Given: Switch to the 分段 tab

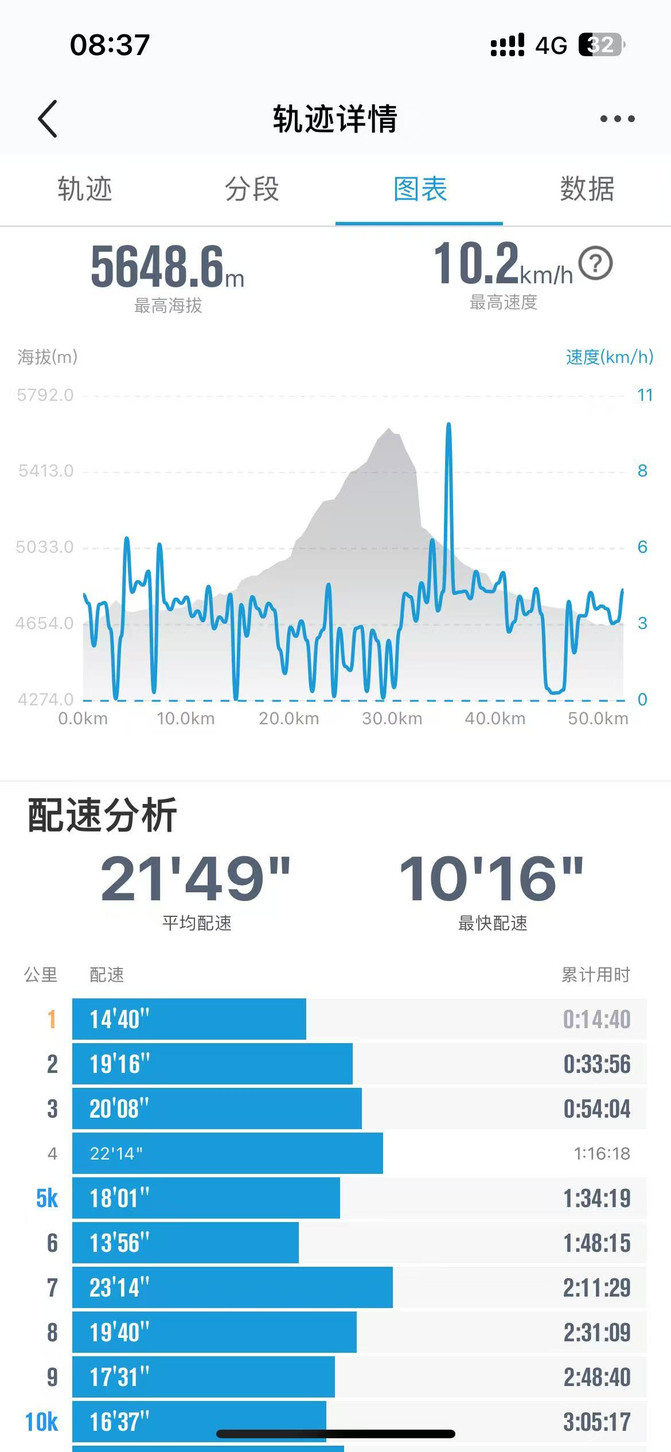Looking at the screenshot, I should (252, 189).
